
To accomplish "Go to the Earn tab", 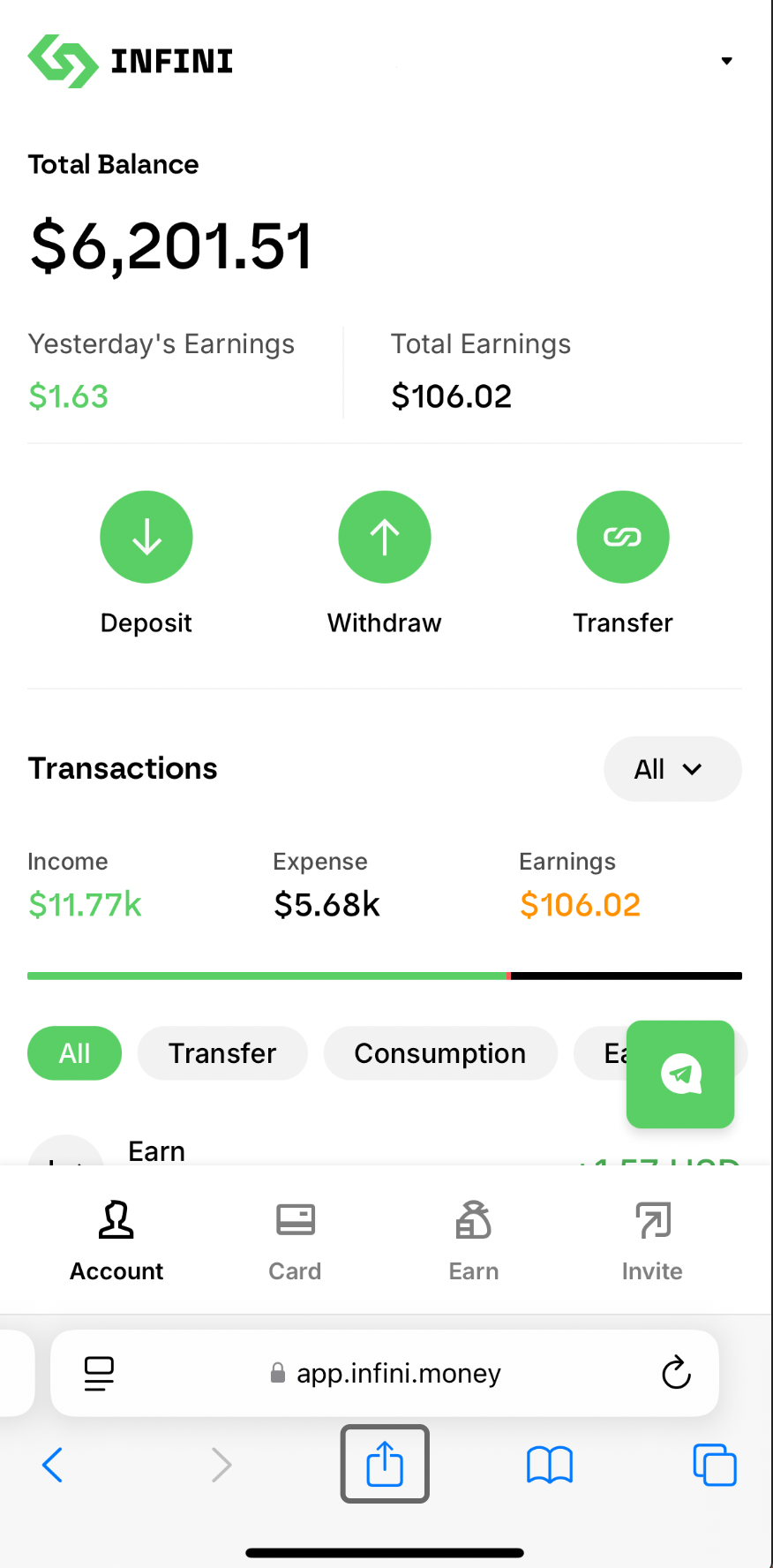I will (x=474, y=1241).
